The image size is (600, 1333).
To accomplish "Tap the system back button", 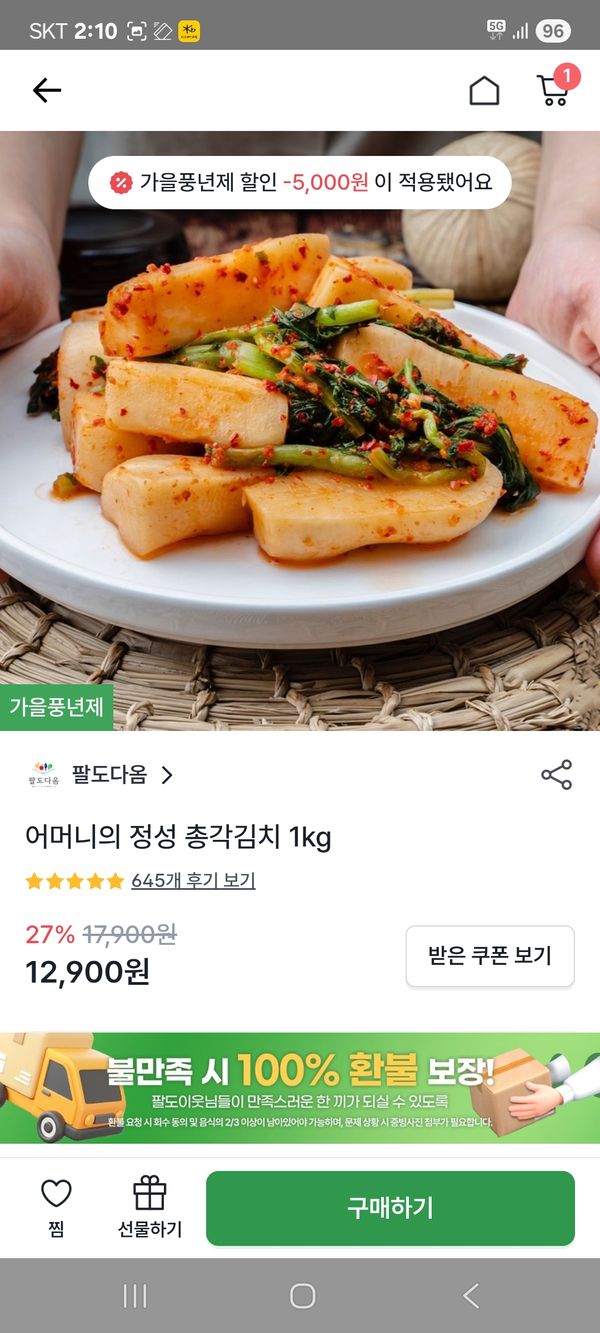I will pos(471,1296).
